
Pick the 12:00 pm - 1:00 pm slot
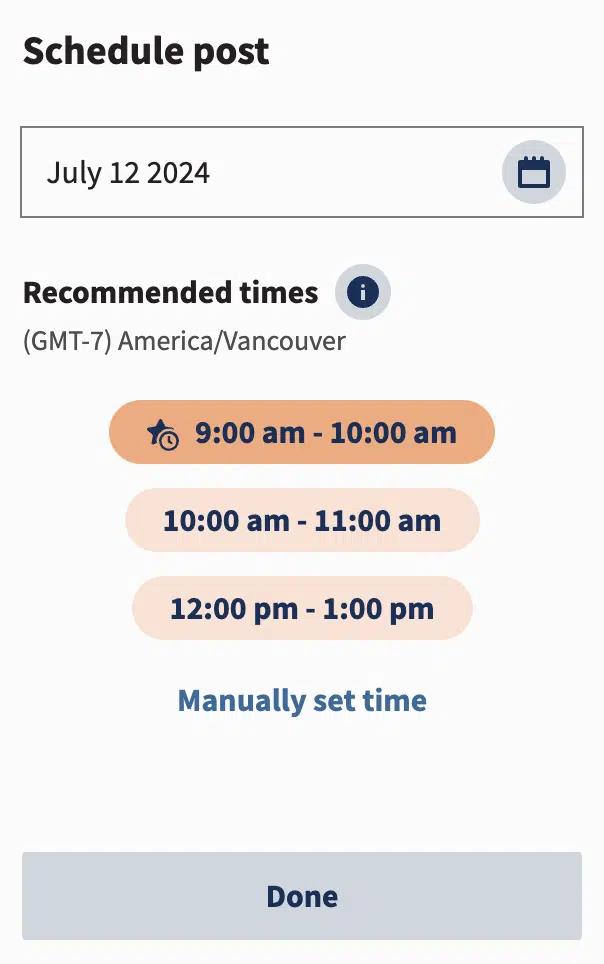(x=302, y=608)
